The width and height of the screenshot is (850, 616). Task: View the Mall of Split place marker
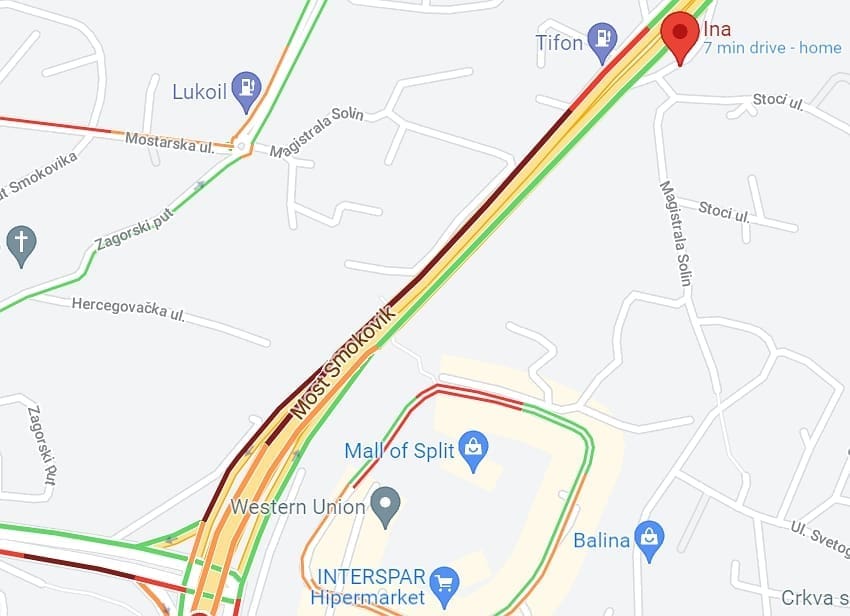click(473, 450)
